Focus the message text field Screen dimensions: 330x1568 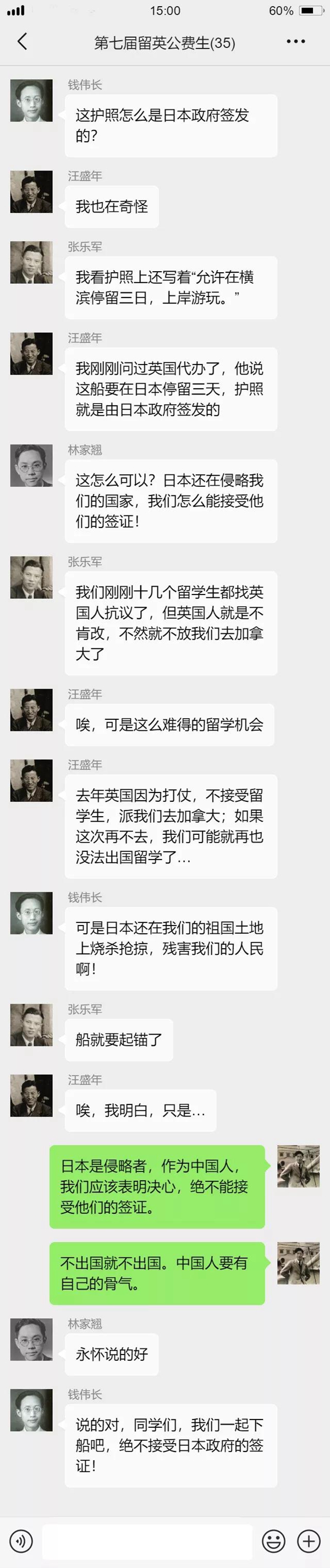pos(147,1541)
